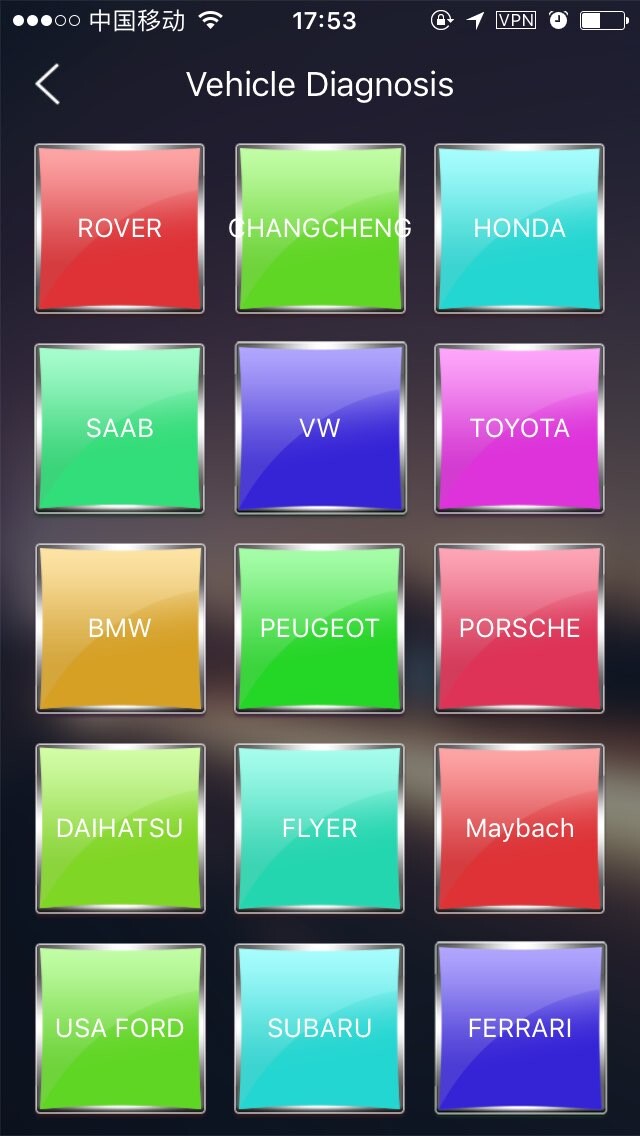The height and width of the screenshot is (1136, 640).
Task: Choose the PORSCHE brand tile
Action: [520, 628]
